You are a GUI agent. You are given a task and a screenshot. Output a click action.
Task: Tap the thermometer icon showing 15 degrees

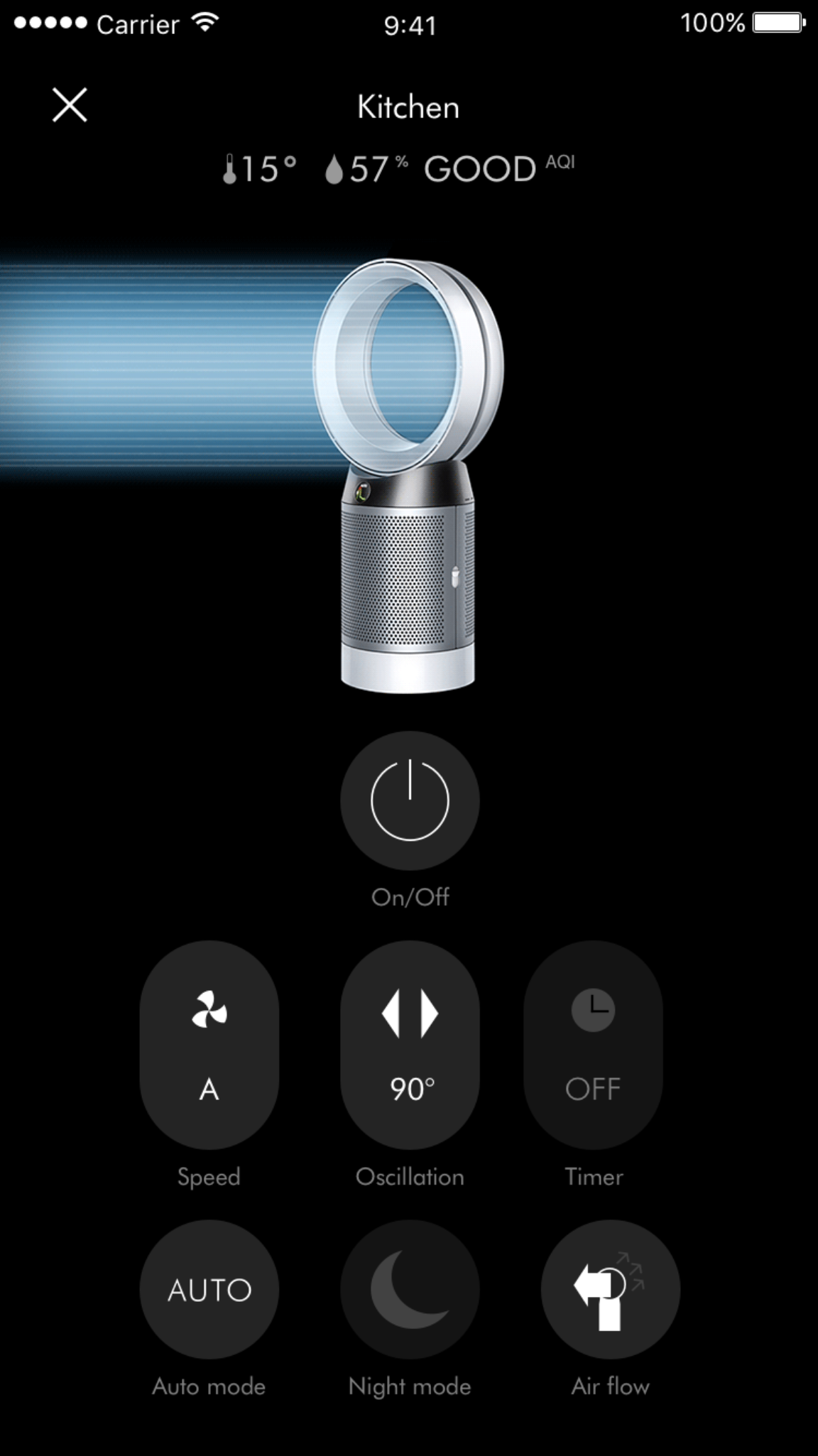click(x=230, y=168)
